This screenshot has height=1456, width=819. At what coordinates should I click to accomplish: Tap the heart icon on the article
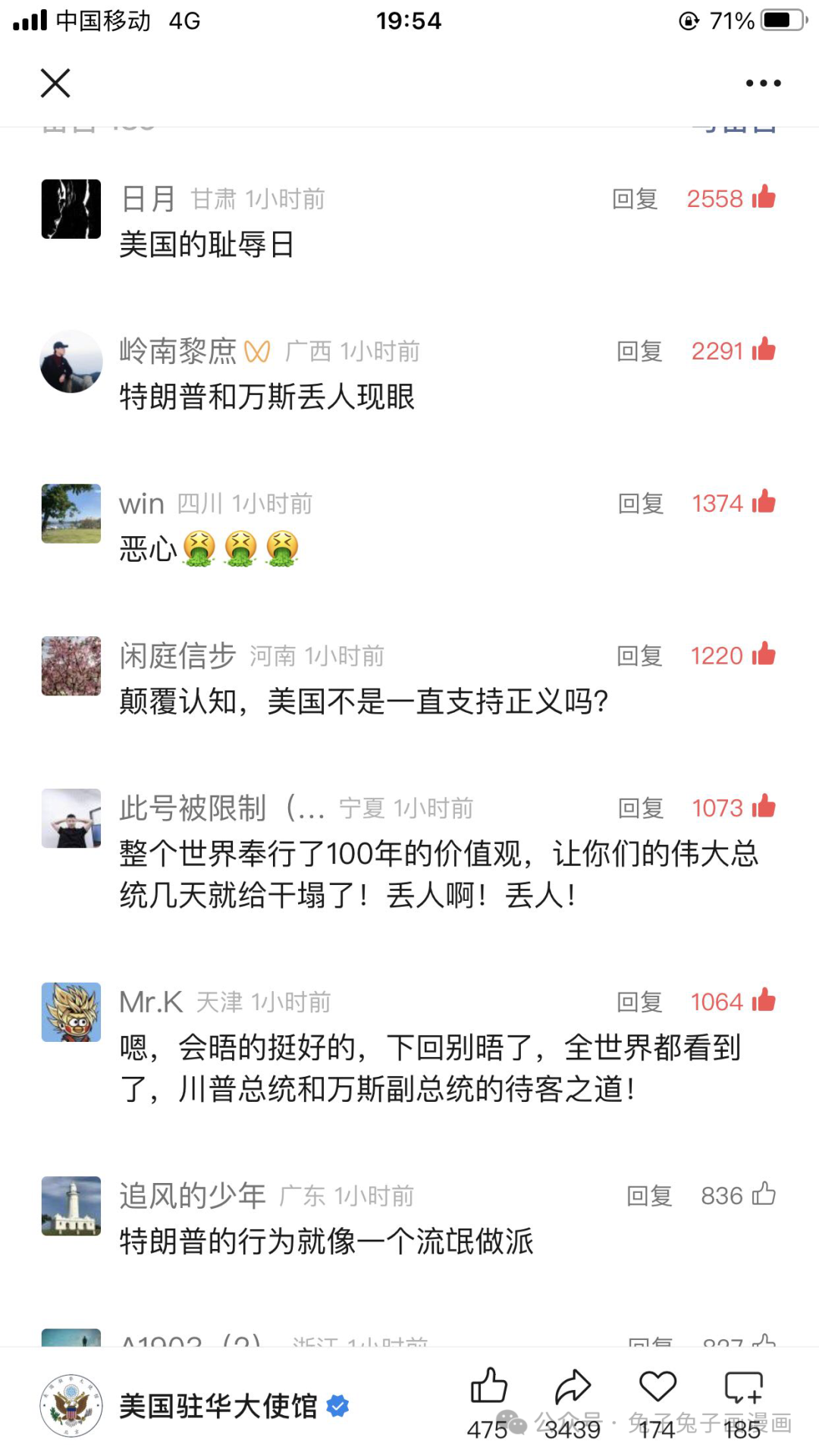pos(657,1386)
